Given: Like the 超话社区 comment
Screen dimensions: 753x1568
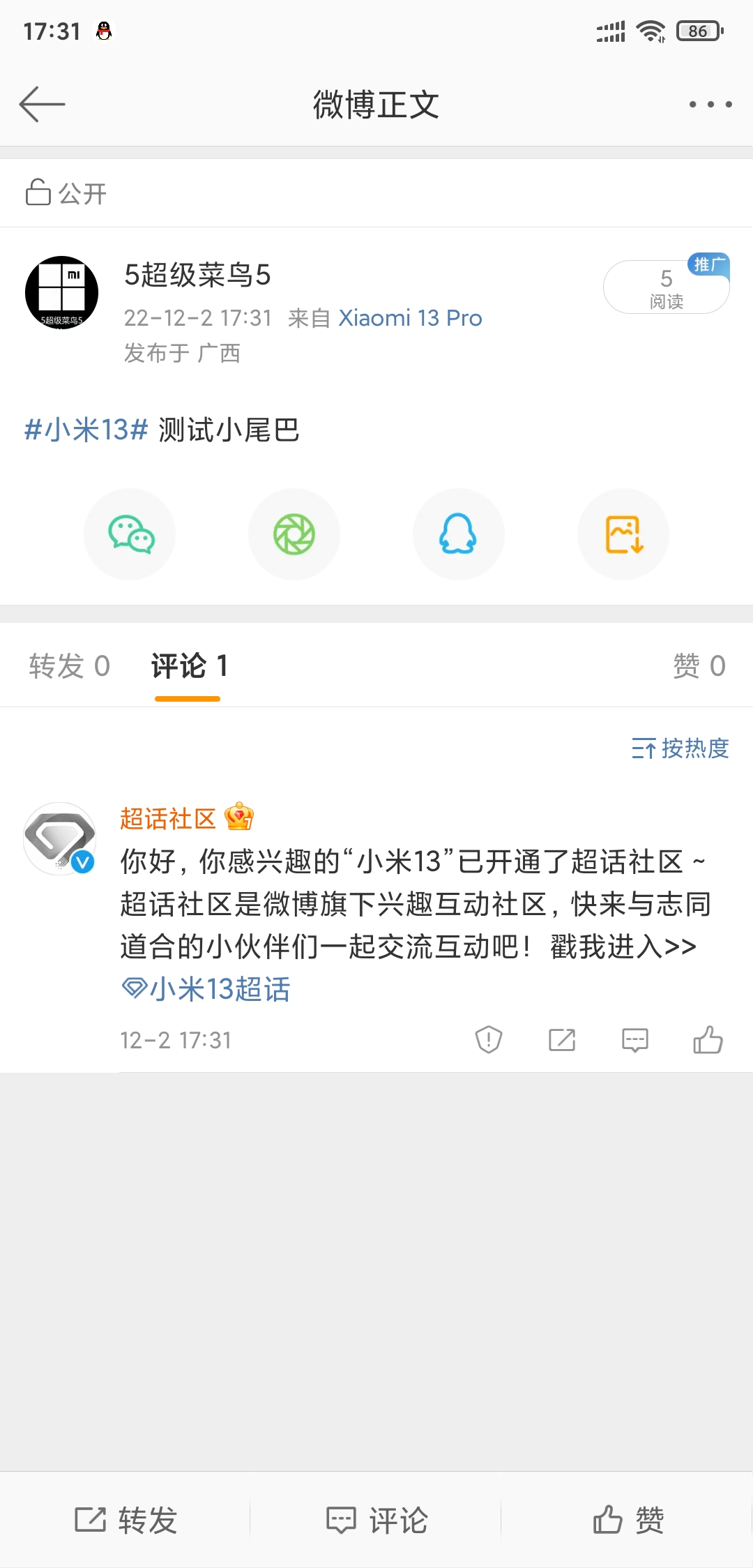Looking at the screenshot, I should [708, 1039].
